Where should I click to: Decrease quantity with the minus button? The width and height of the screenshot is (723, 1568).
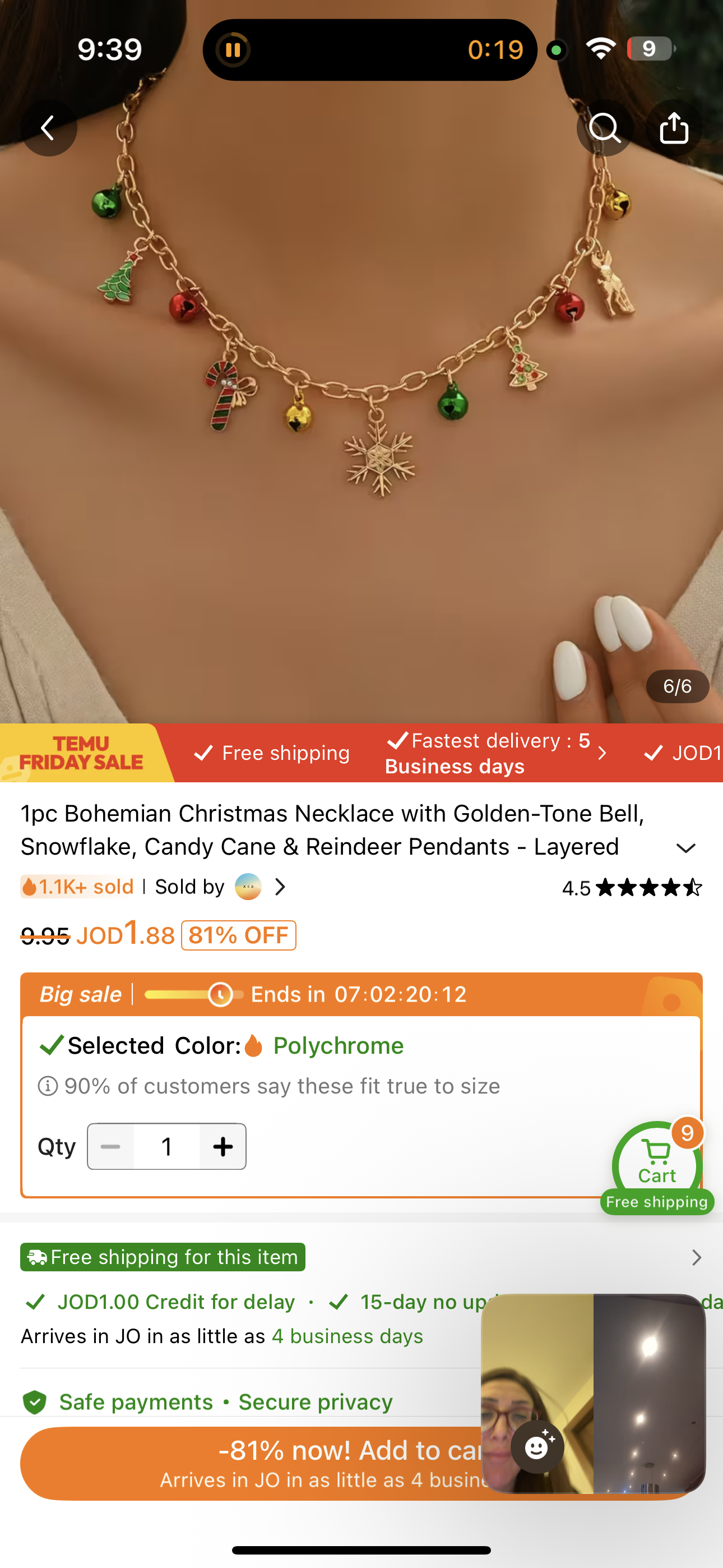click(110, 1146)
